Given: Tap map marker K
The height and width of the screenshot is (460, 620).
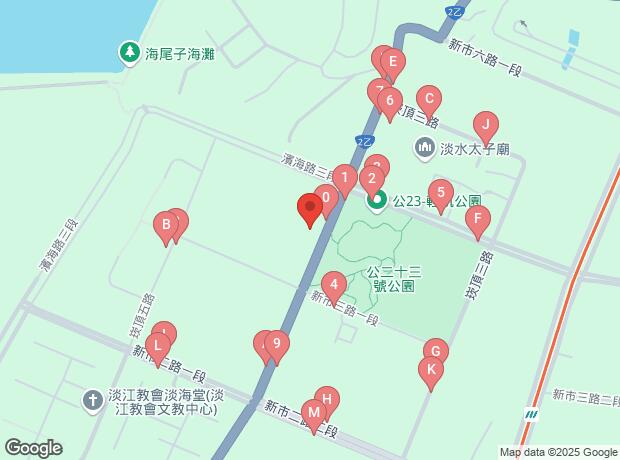Looking at the screenshot, I should 430,372.
